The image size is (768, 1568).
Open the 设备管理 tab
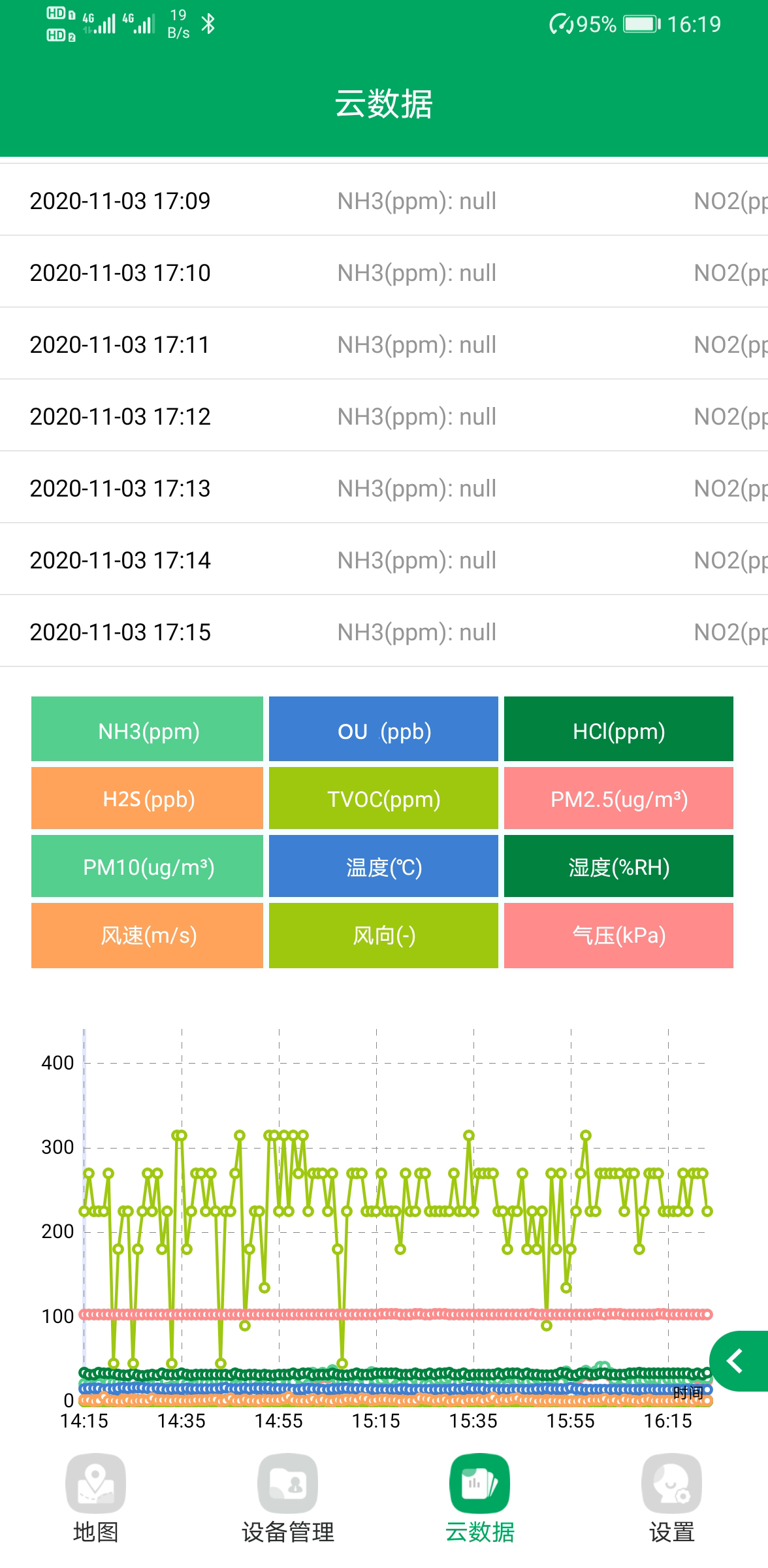click(287, 1499)
